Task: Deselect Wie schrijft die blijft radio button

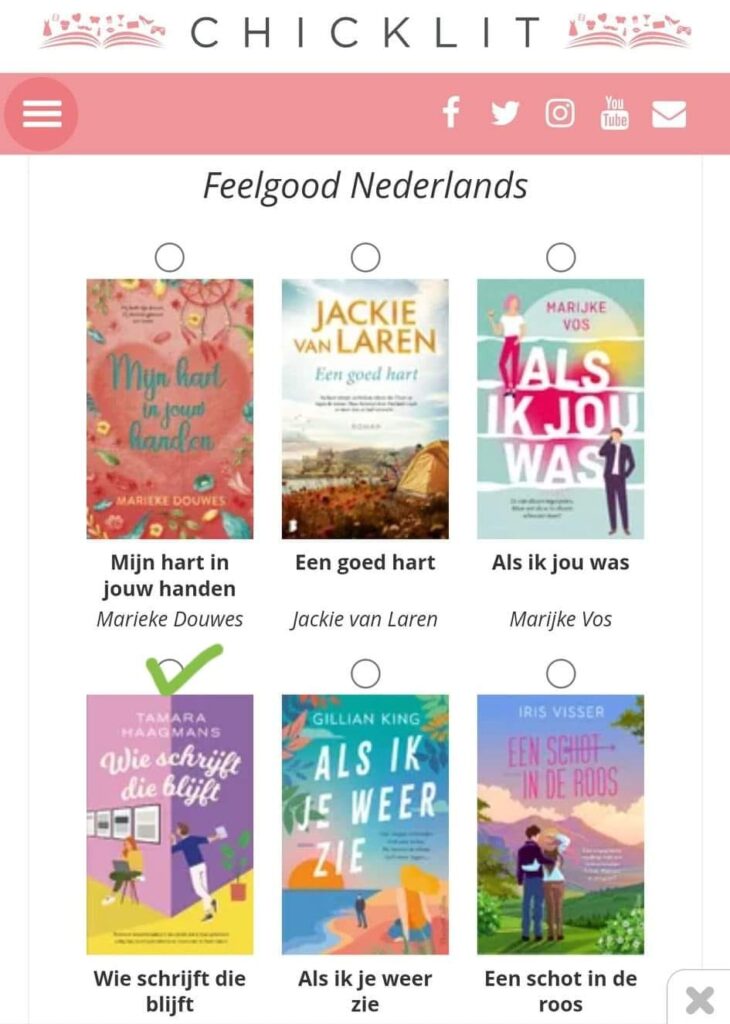Action: (170, 672)
